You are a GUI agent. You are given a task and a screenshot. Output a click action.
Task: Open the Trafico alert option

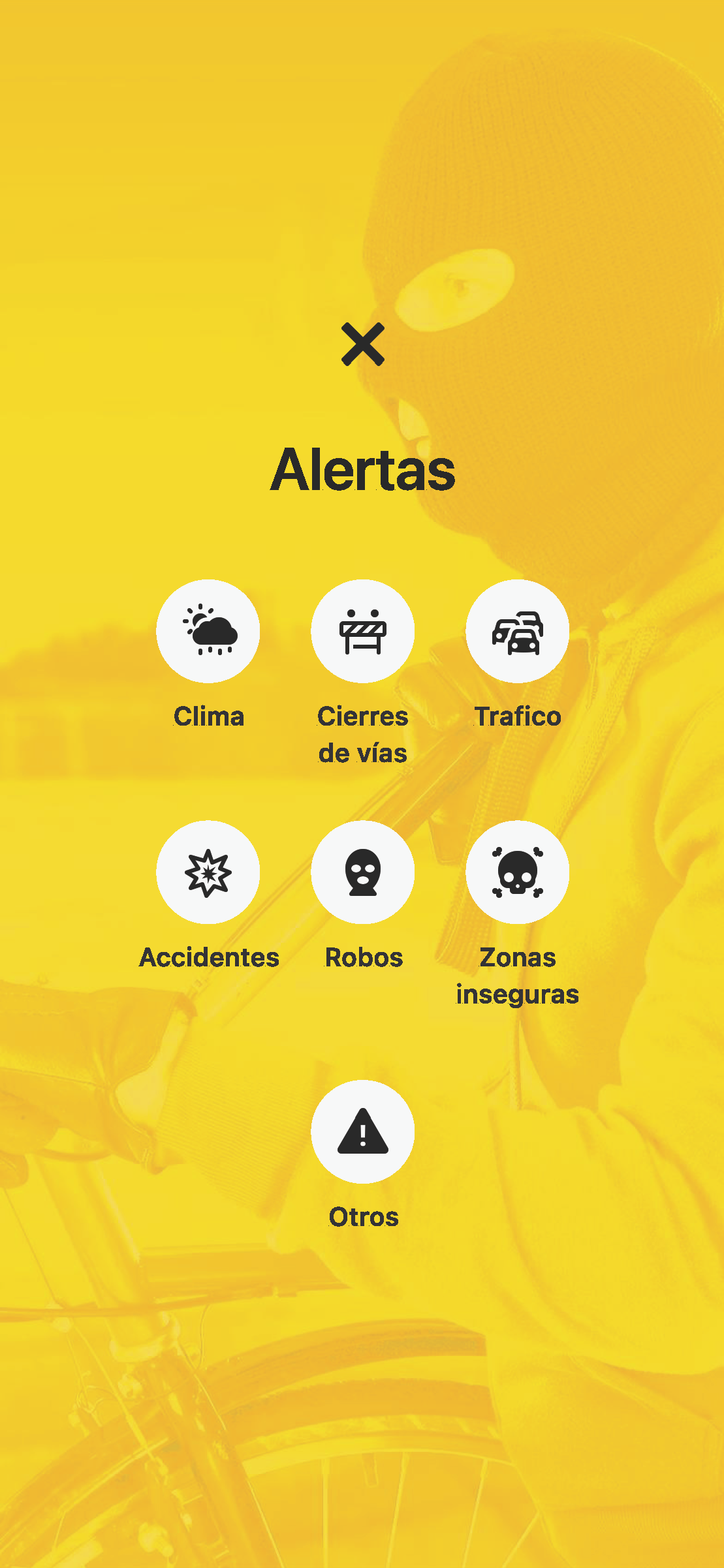(517, 631)
